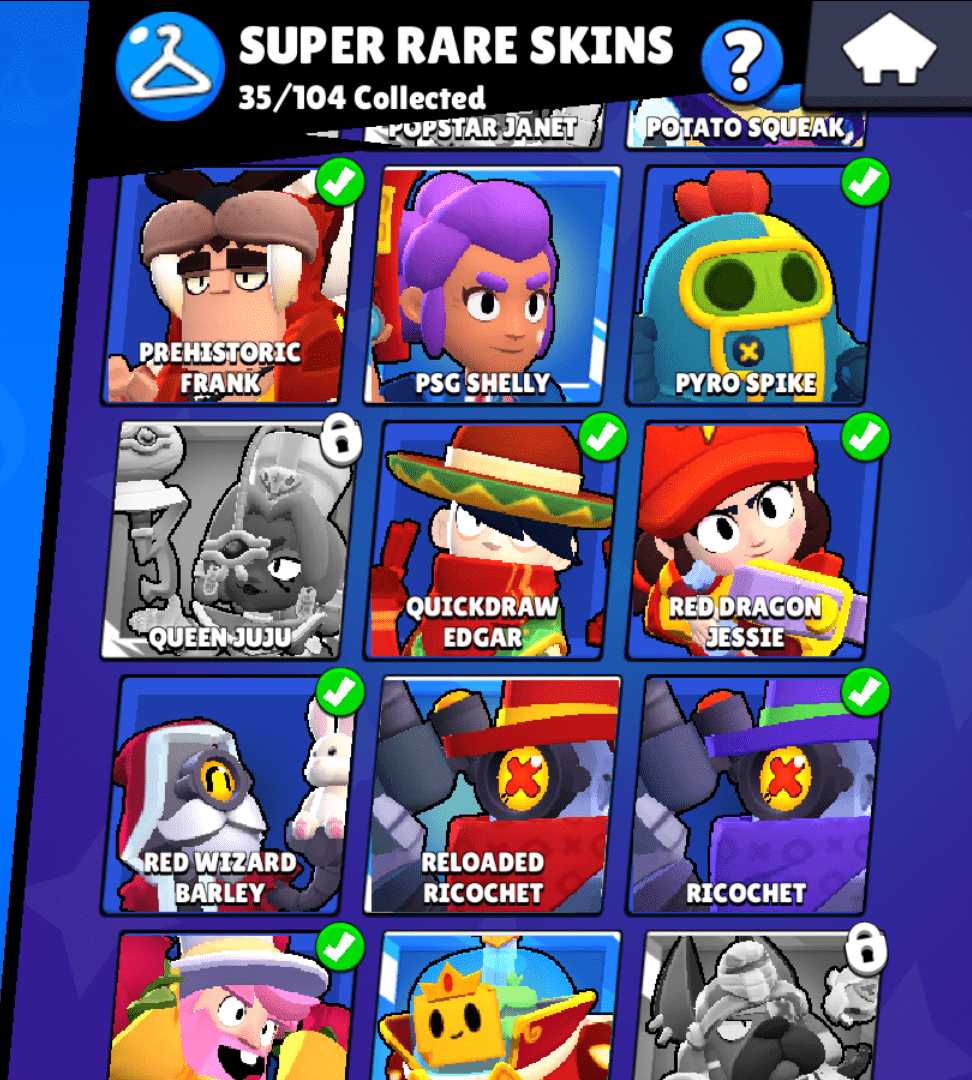This screenshot has width=972, height=1080.
Task: View the Red Wizard Barley skin
Action: [x=229, y=795]
